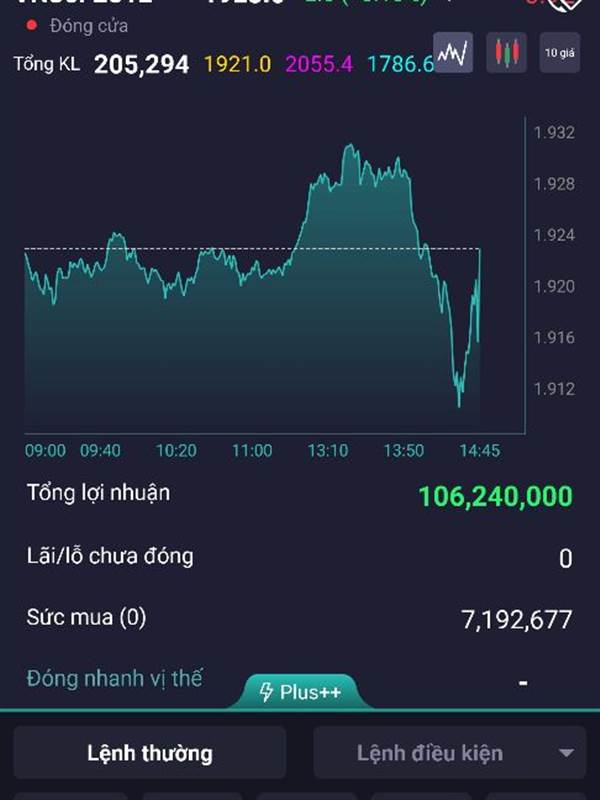This screenshot has width=600, height=800.
Task: Switch to the candlestick chart view
Action: (506, 52)
